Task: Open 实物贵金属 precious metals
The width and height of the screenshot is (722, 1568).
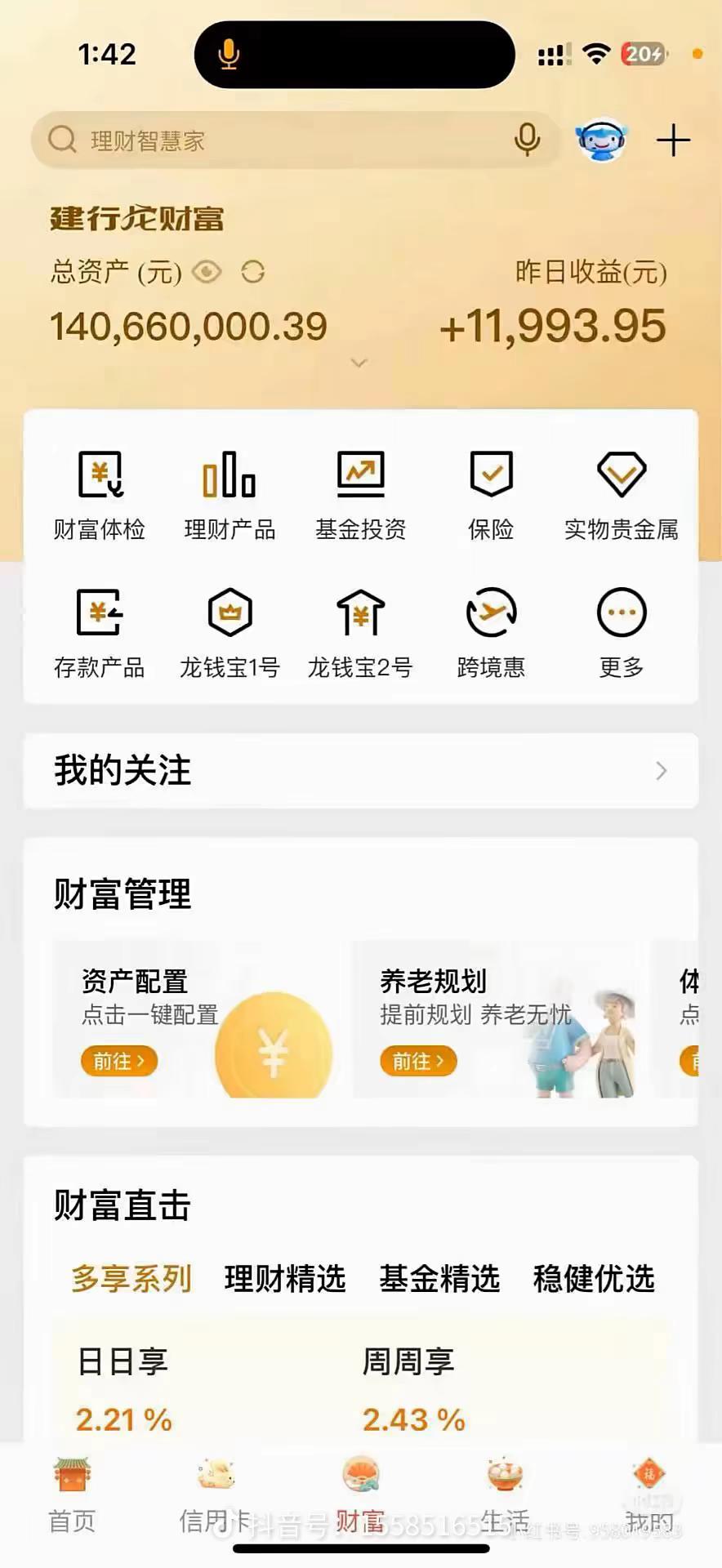Action: click(x=622, y=490)
